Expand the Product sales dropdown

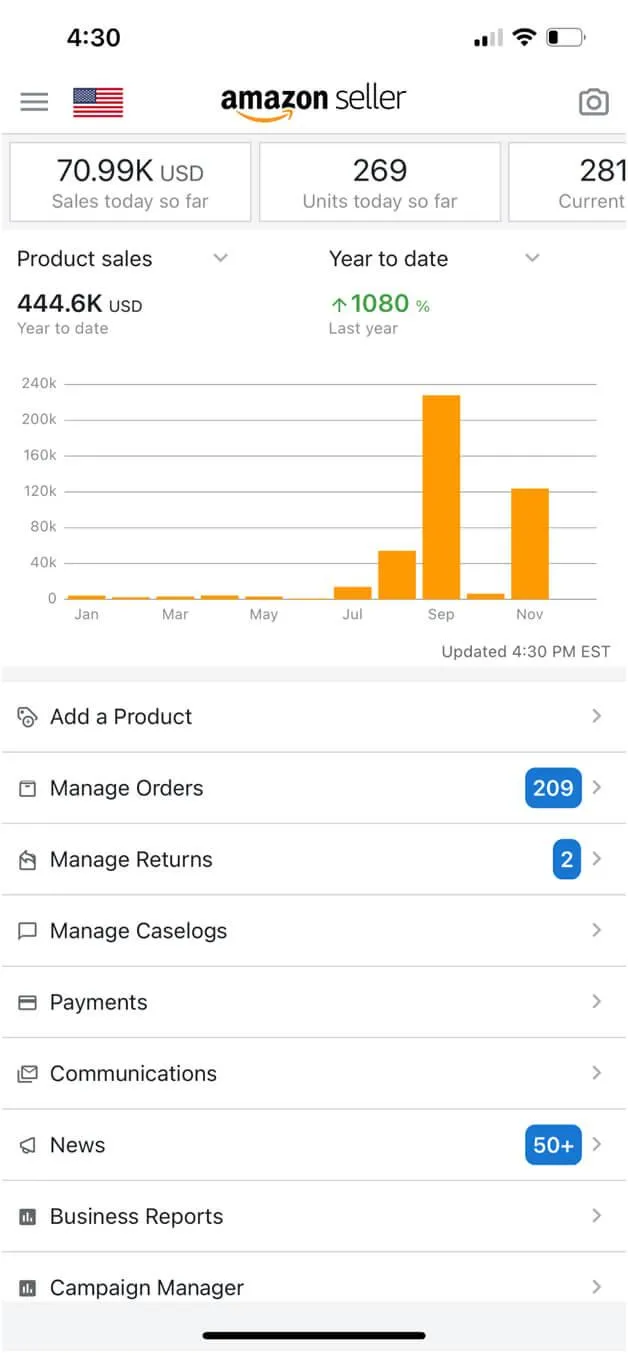[x=123, y=259]
